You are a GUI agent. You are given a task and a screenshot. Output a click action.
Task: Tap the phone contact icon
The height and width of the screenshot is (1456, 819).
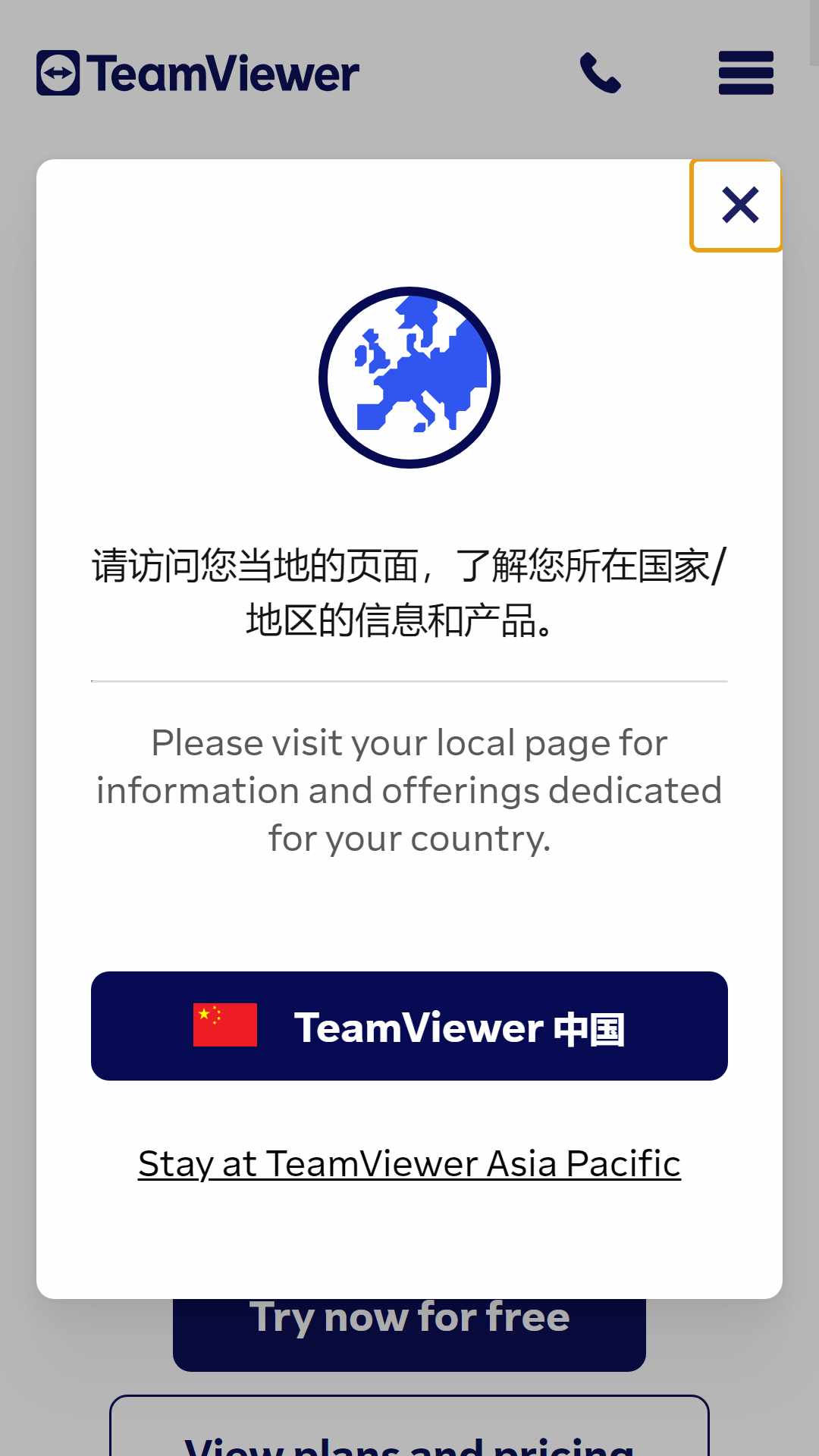[x=601, y=73]
